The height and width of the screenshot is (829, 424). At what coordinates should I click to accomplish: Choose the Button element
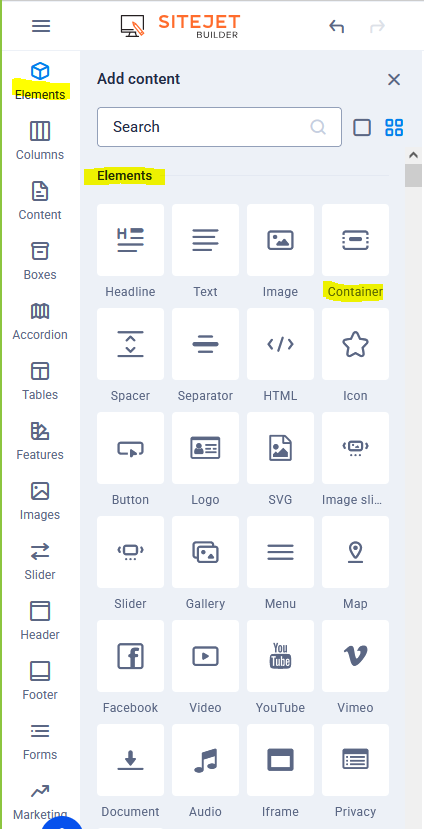131,460
